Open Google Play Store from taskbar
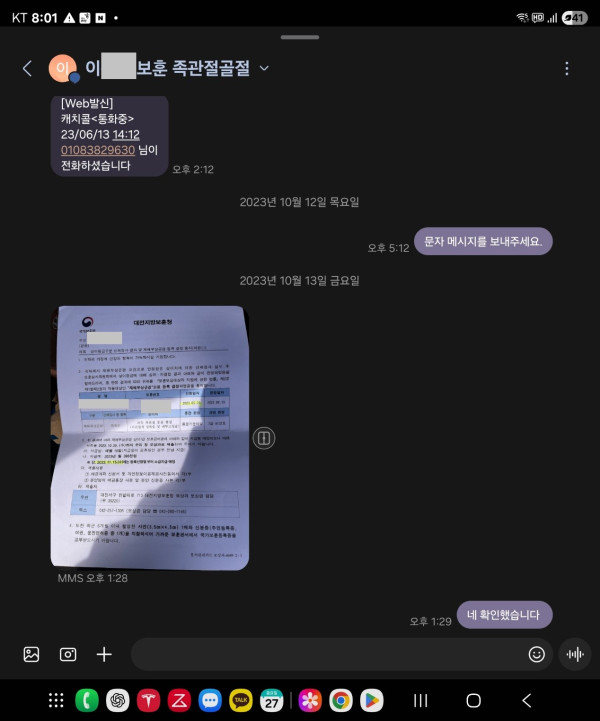Screen dimensions: 600x721 pyautogui.click(x=372, y=701)
